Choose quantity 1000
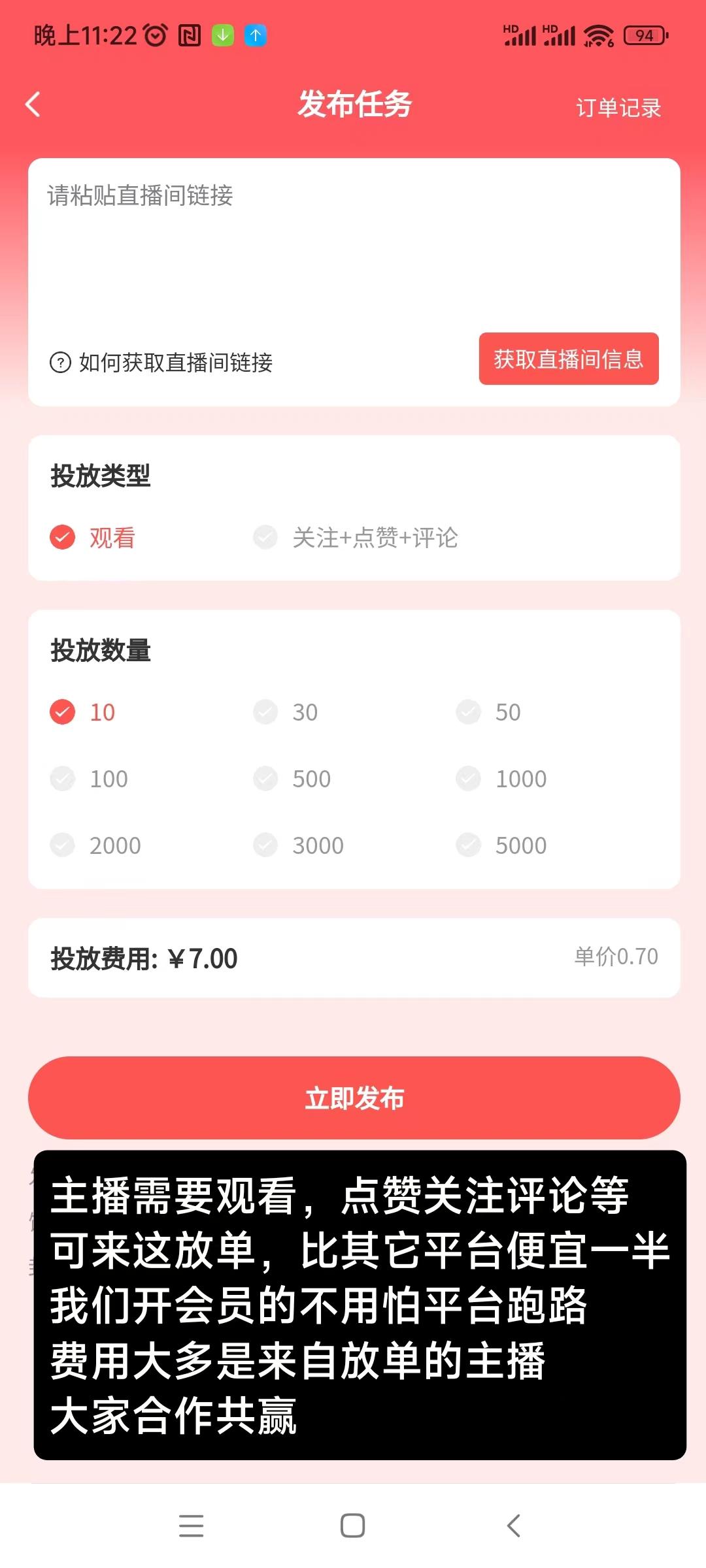This screenshot has height=1568, width=706. click(501, 779)
